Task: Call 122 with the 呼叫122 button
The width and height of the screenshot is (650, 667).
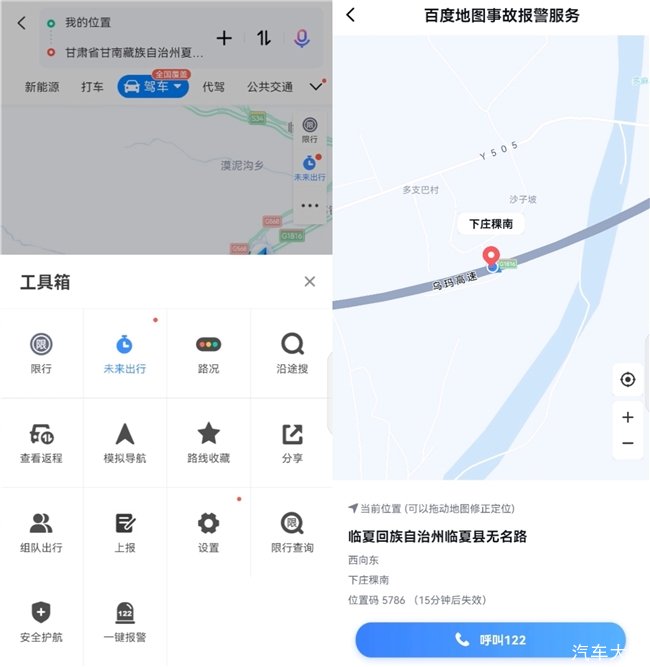Action: click(490, 639)
